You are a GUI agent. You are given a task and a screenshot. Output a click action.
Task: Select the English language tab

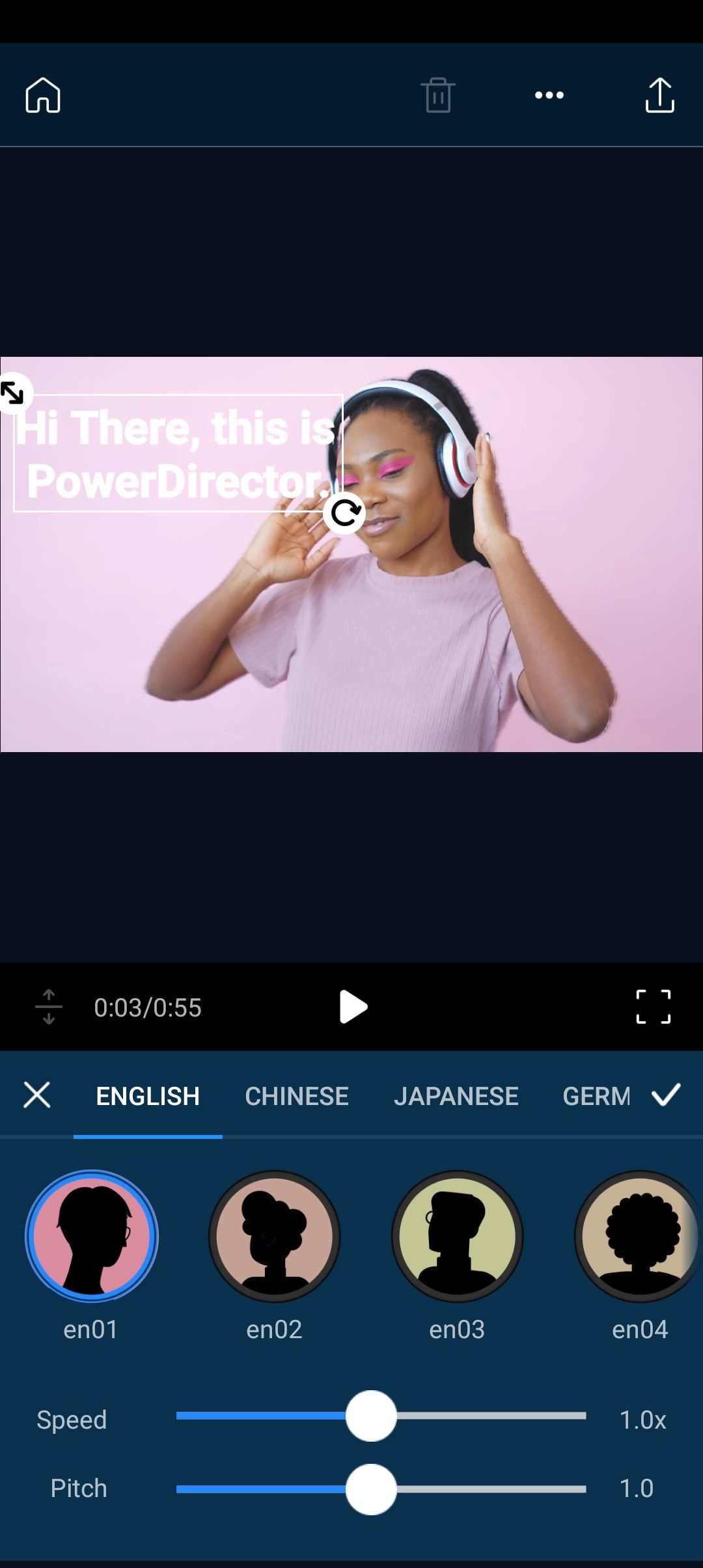point(148,1096)
